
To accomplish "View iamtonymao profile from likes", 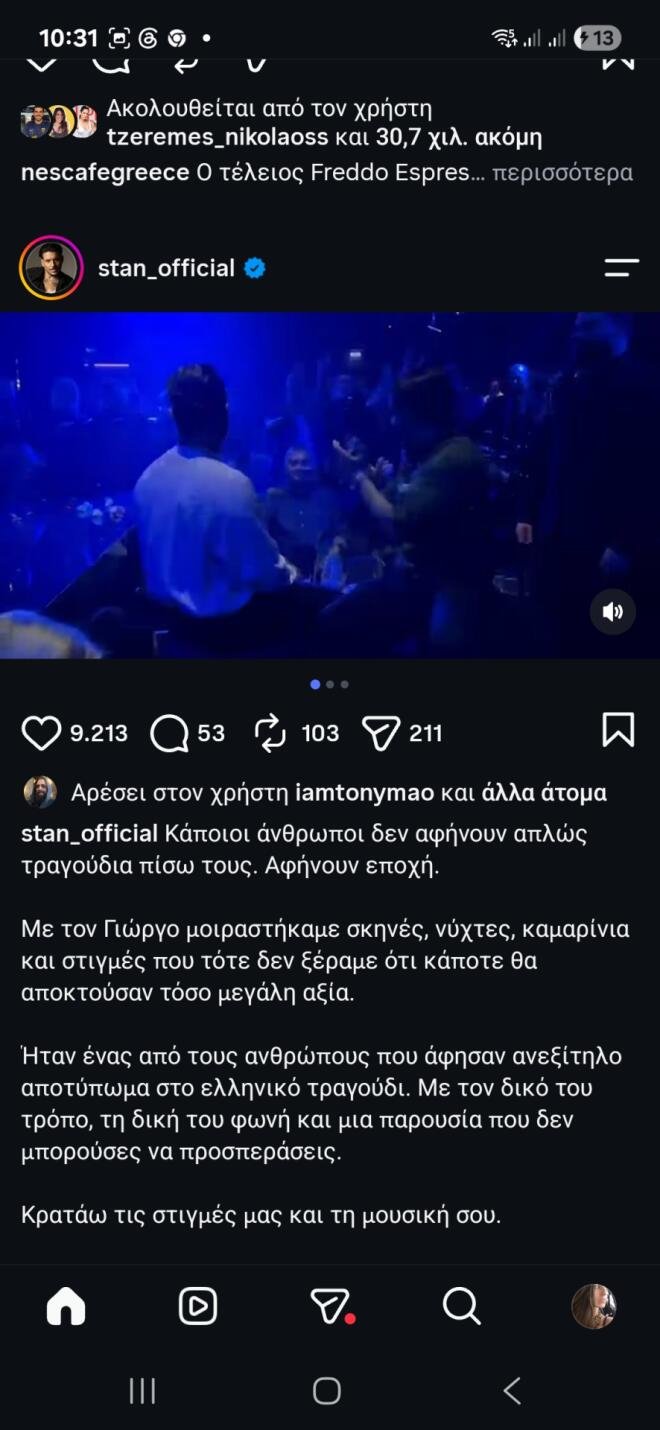I will pyautogui.click(x=365, y=793).
